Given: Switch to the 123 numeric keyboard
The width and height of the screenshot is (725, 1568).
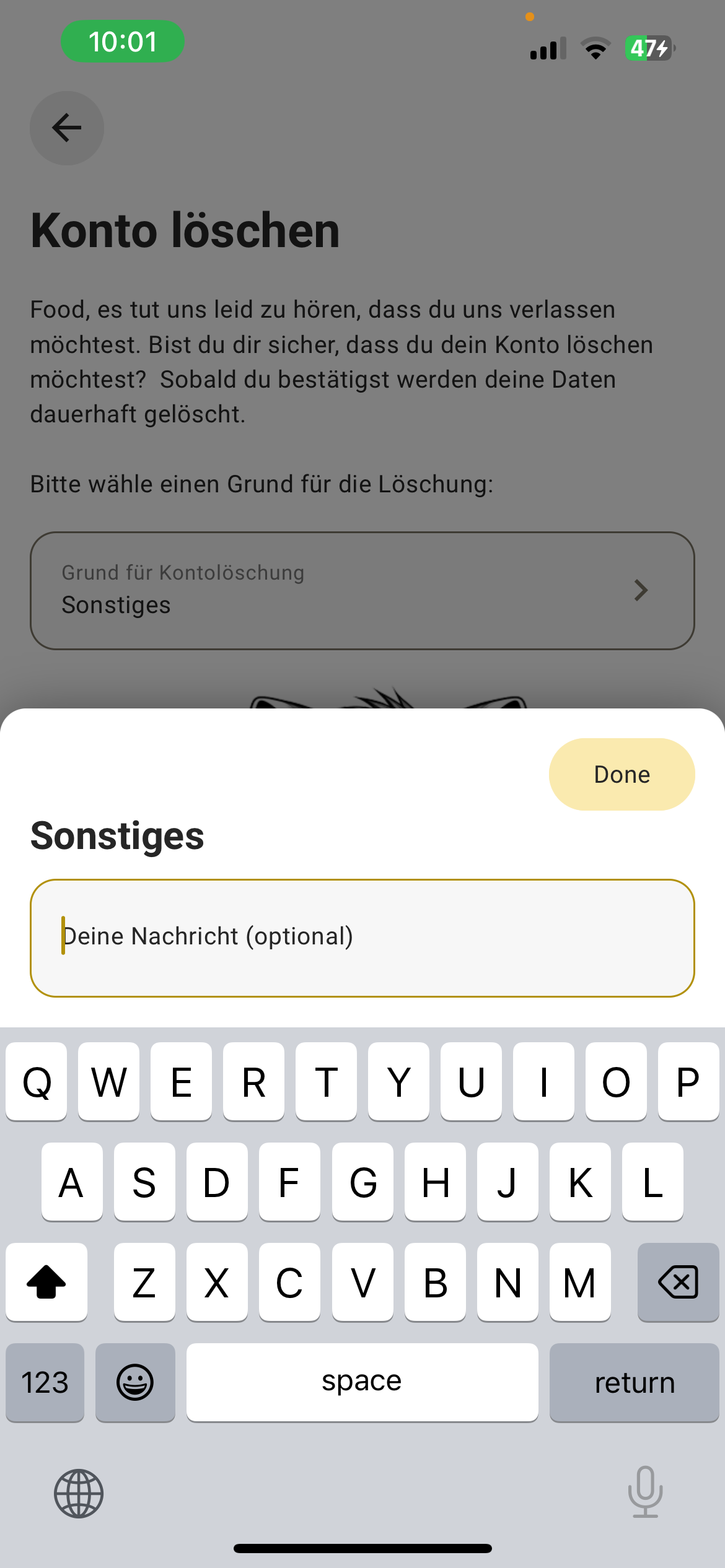Looking at the screenshot, I should click(x=45, y=1382).
